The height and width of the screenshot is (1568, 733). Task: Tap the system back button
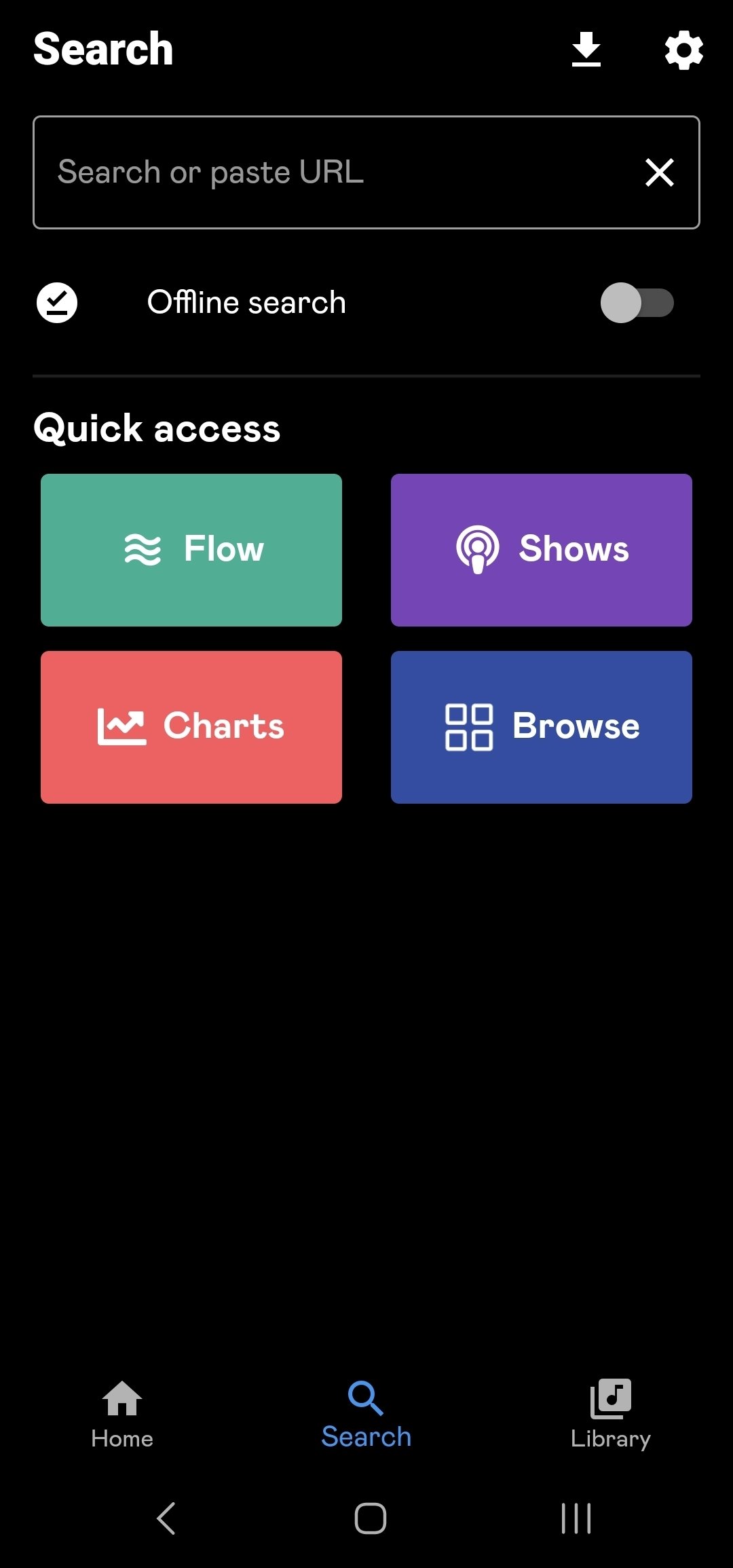[166, 1518]
